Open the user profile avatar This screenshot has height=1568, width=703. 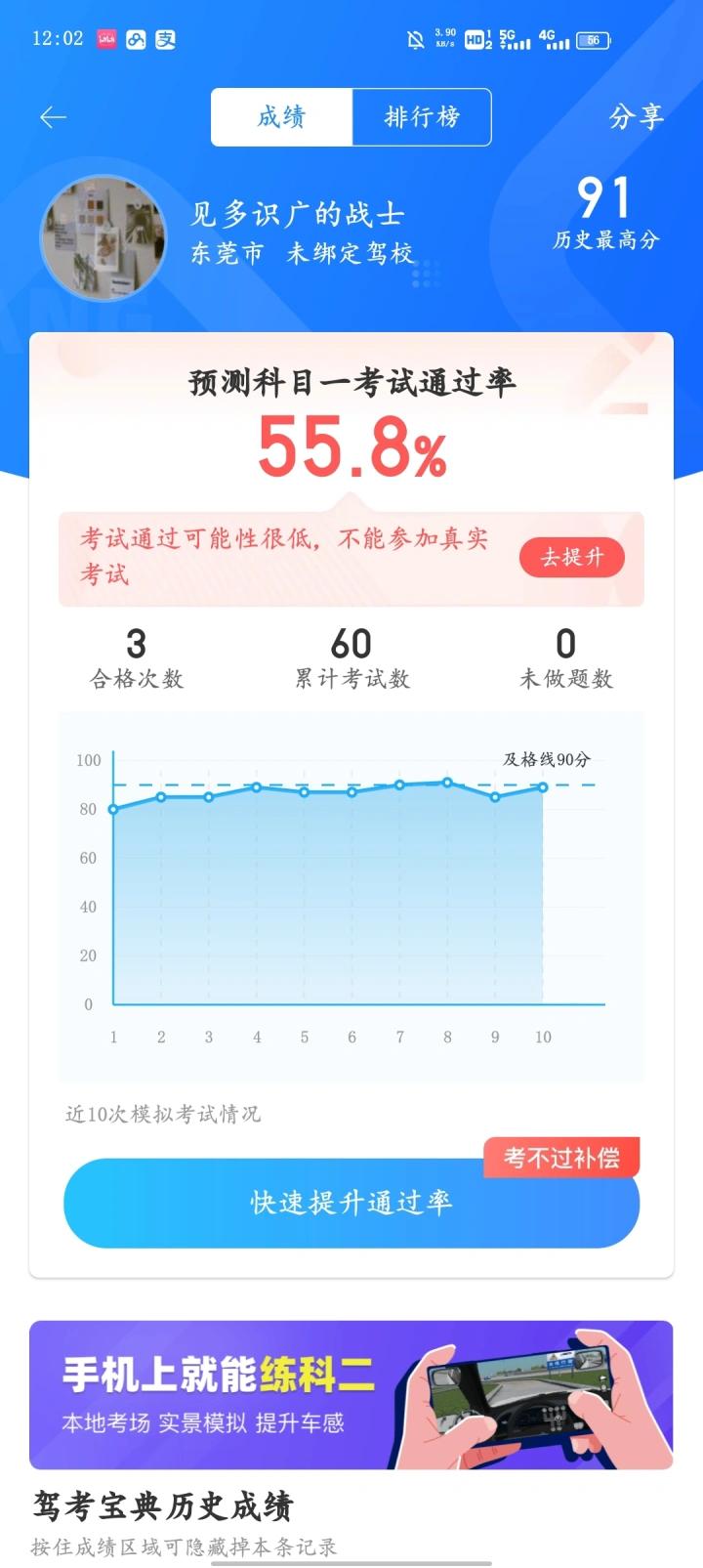103,238
